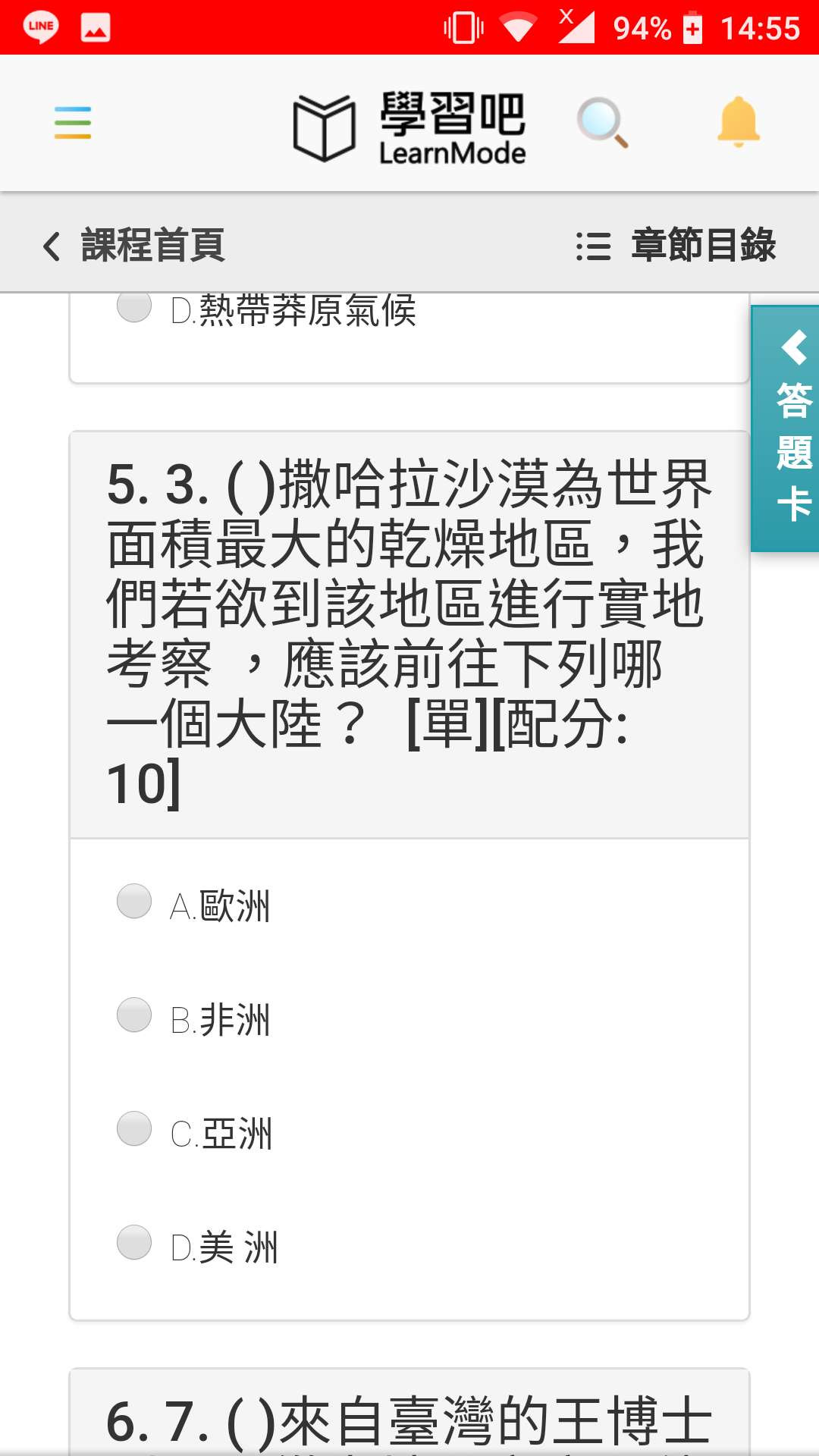The width and height of the screenshot is (819, 1456).
Task: Select answer D.美洲
Action: click(134, 1243)
